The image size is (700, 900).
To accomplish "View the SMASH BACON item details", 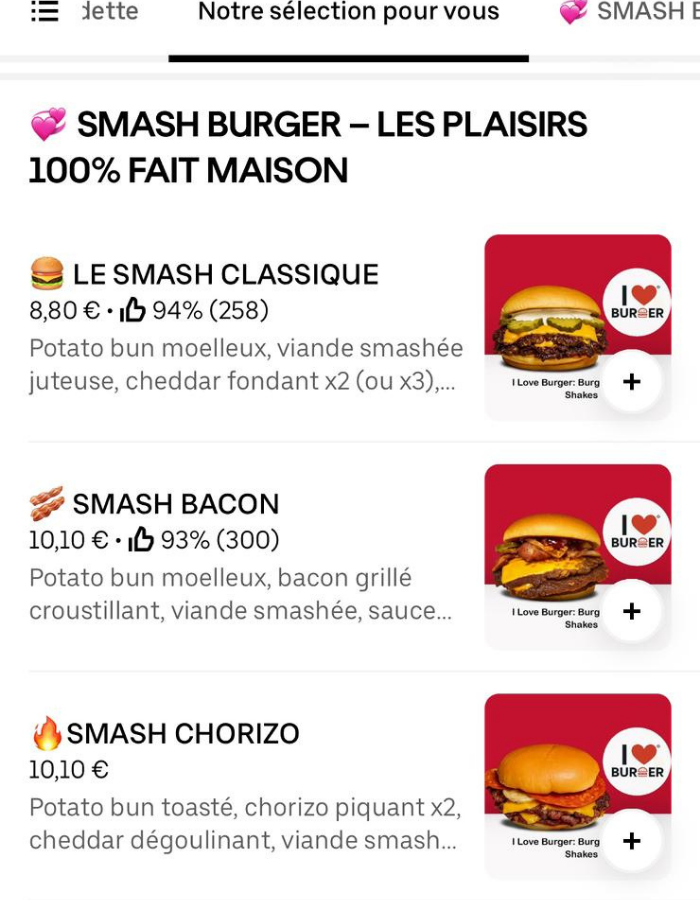I will click(175, 504).
